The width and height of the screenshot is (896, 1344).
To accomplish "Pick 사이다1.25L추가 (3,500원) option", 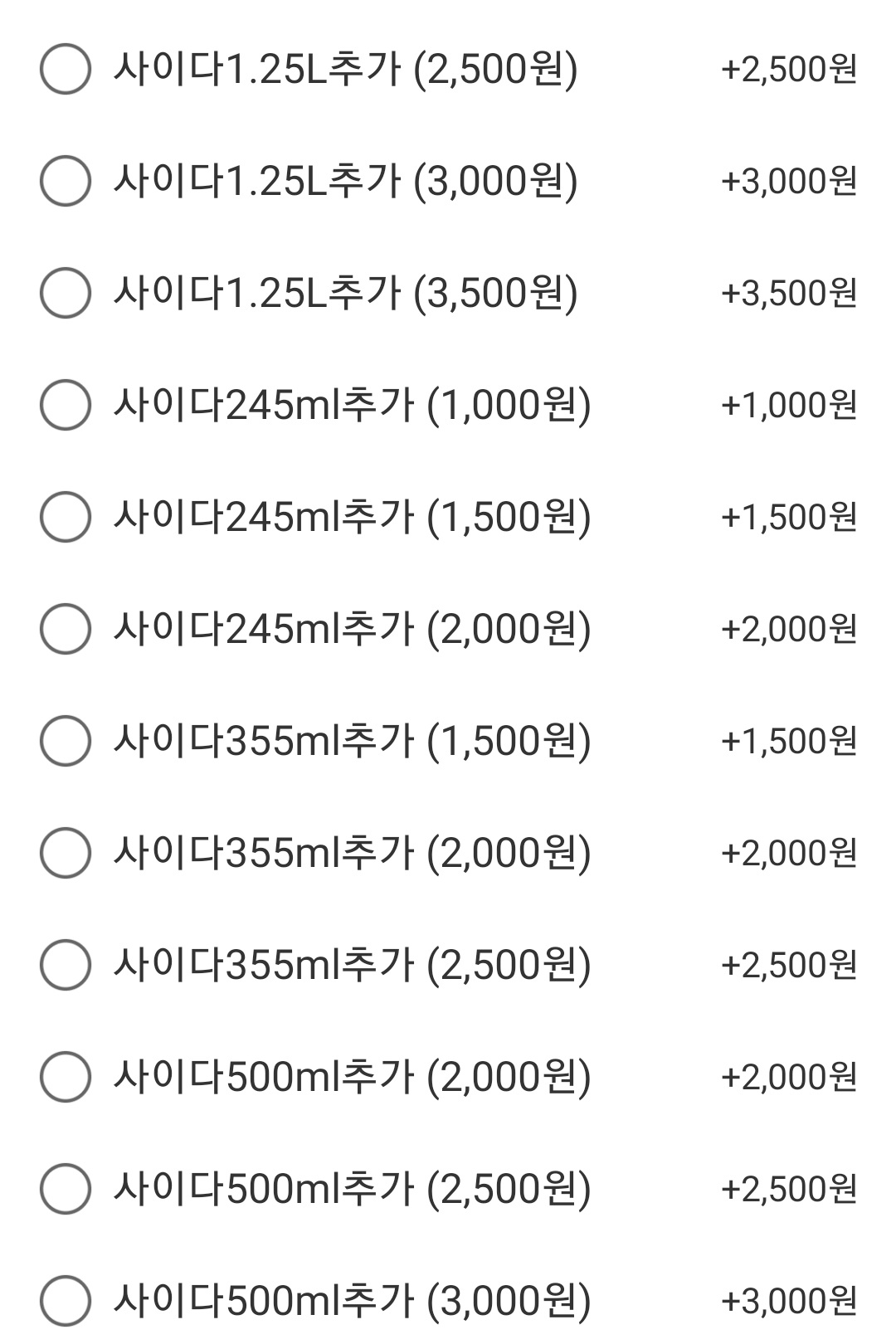I will click(x=65, y=294).
